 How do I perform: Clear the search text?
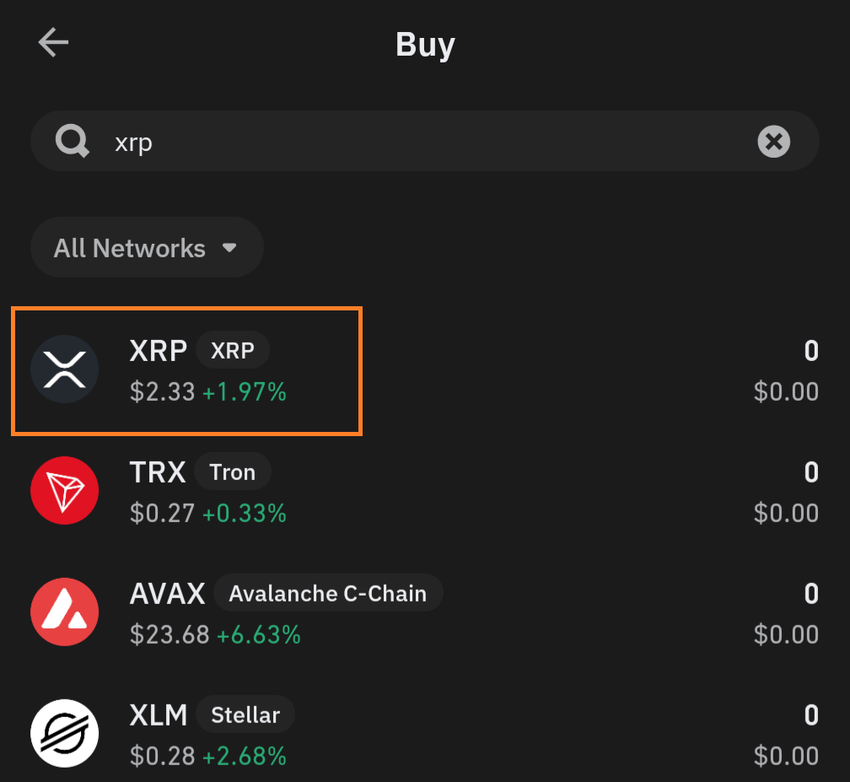773,142
